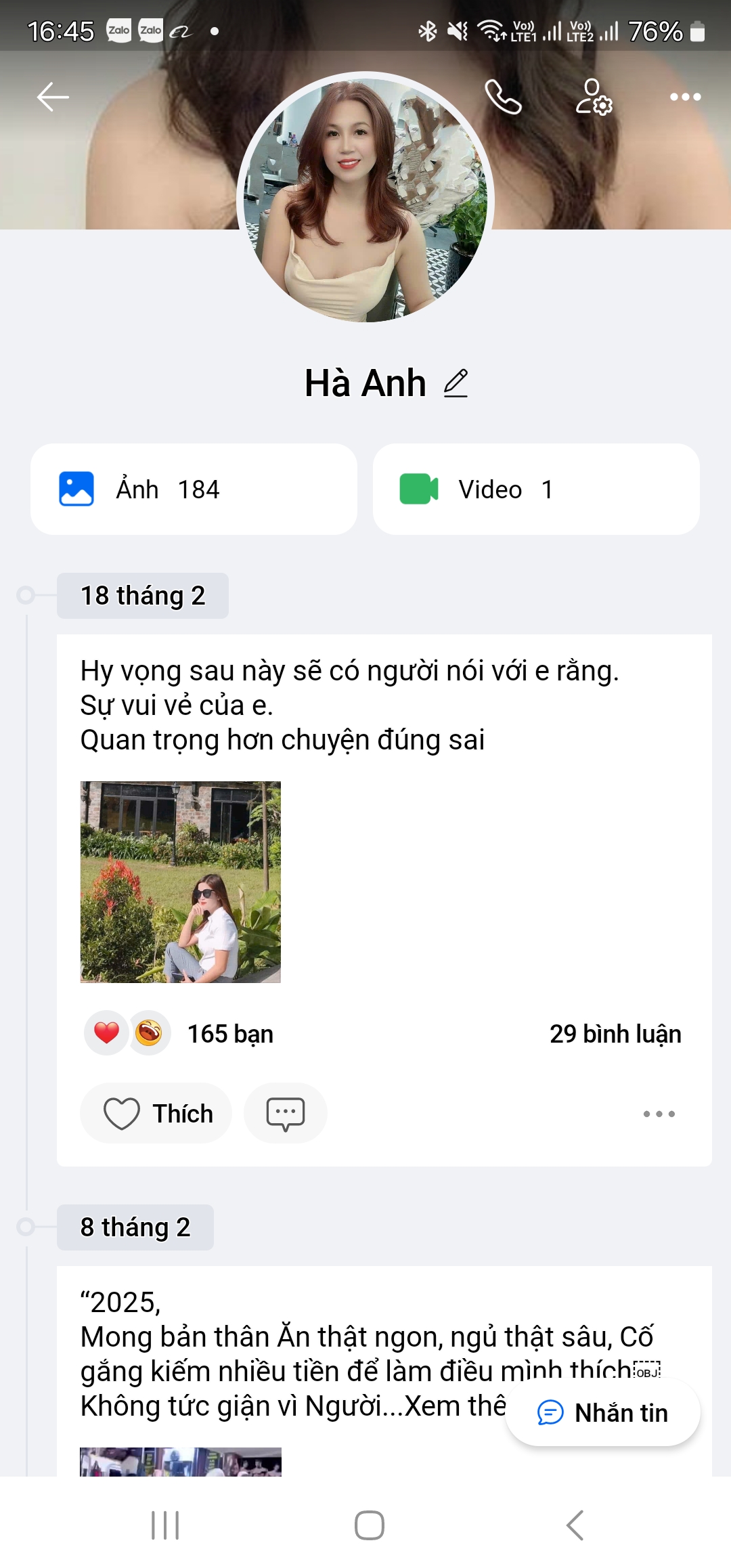See the 165 bạn who reacted
731x1568 pixels.
230,1034
